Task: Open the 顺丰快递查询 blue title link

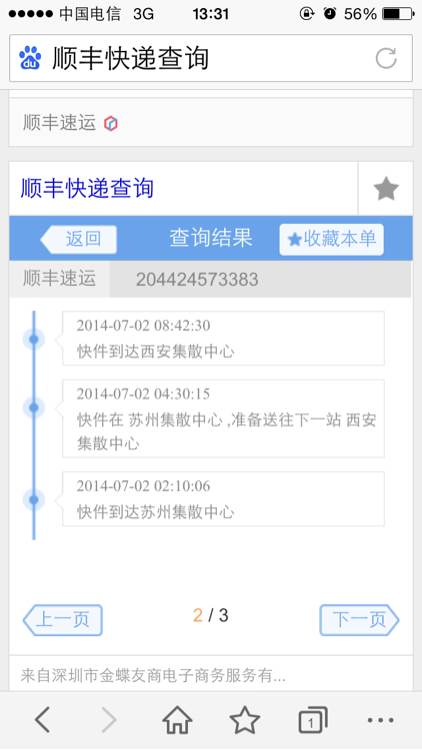Action: pyautogui.click(x=87, y=188)
